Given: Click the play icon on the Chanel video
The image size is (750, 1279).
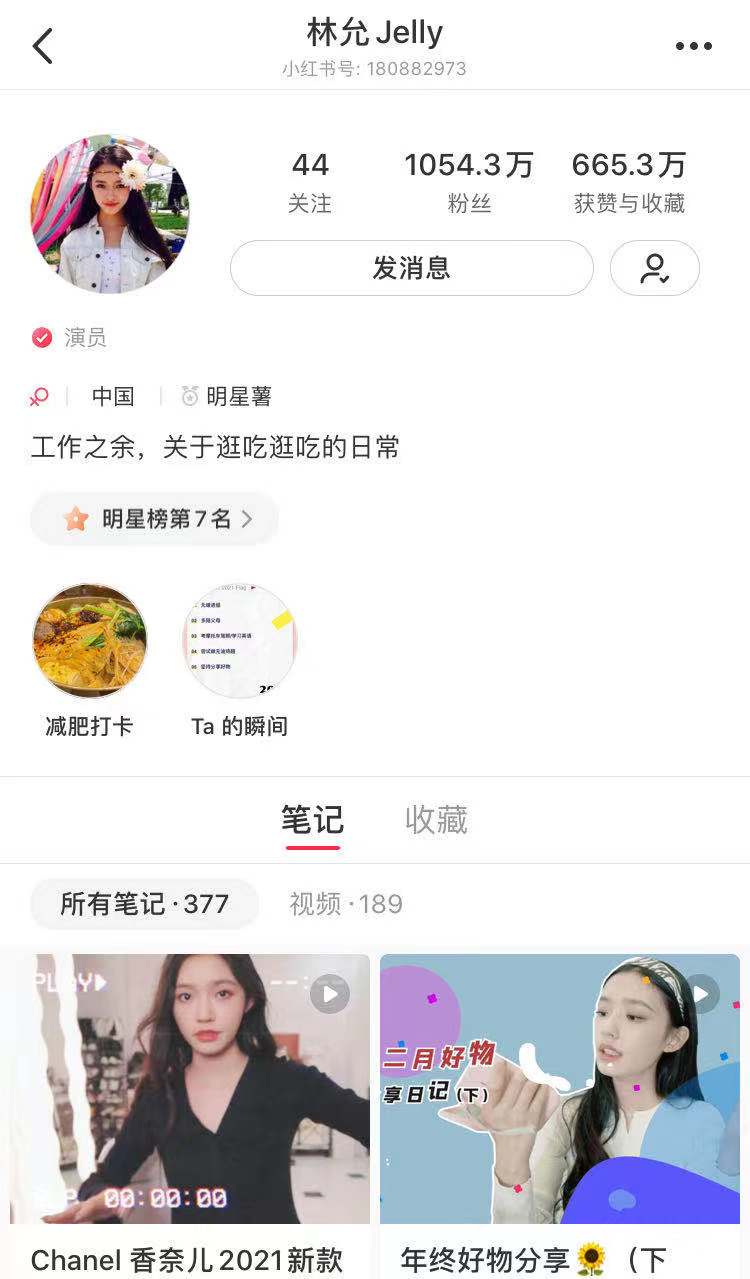Looking at the screenshot, I should pyautogui.click(x=330, y=995).
